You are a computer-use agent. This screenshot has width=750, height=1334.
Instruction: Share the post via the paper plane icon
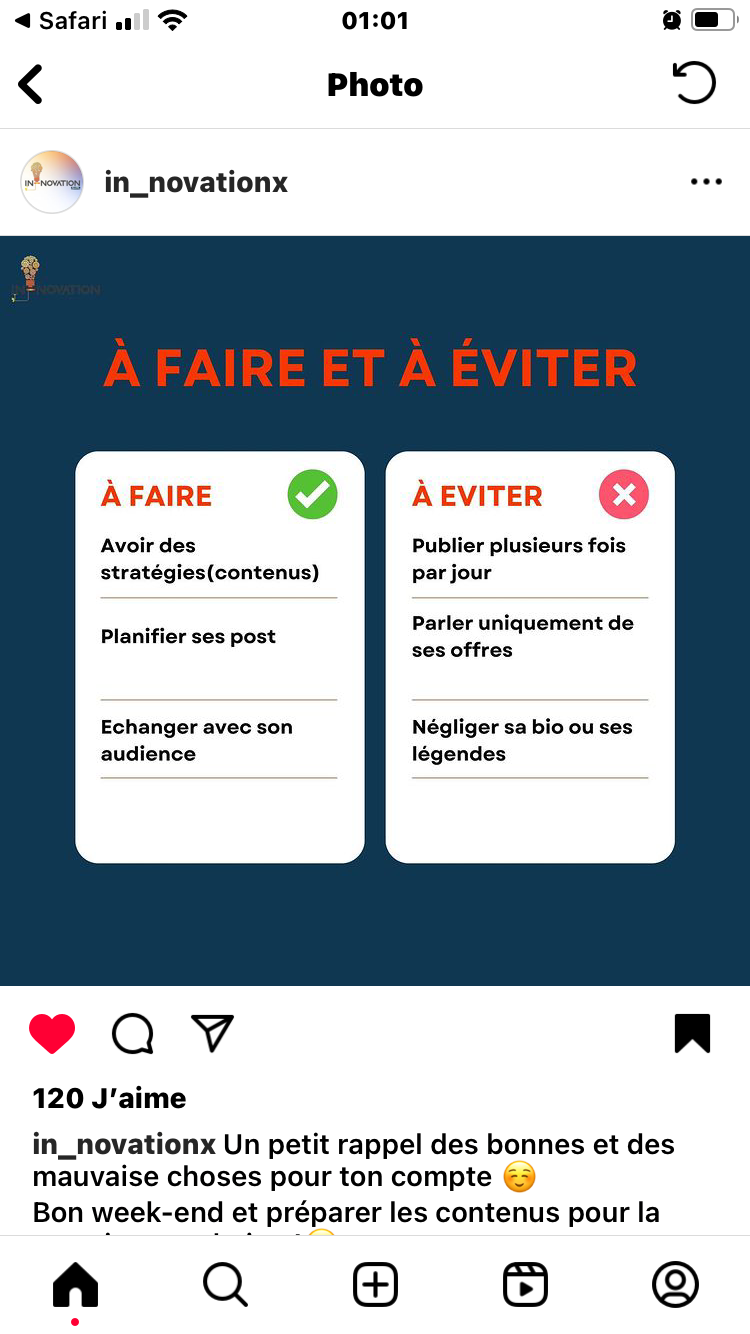[212, 1033]
